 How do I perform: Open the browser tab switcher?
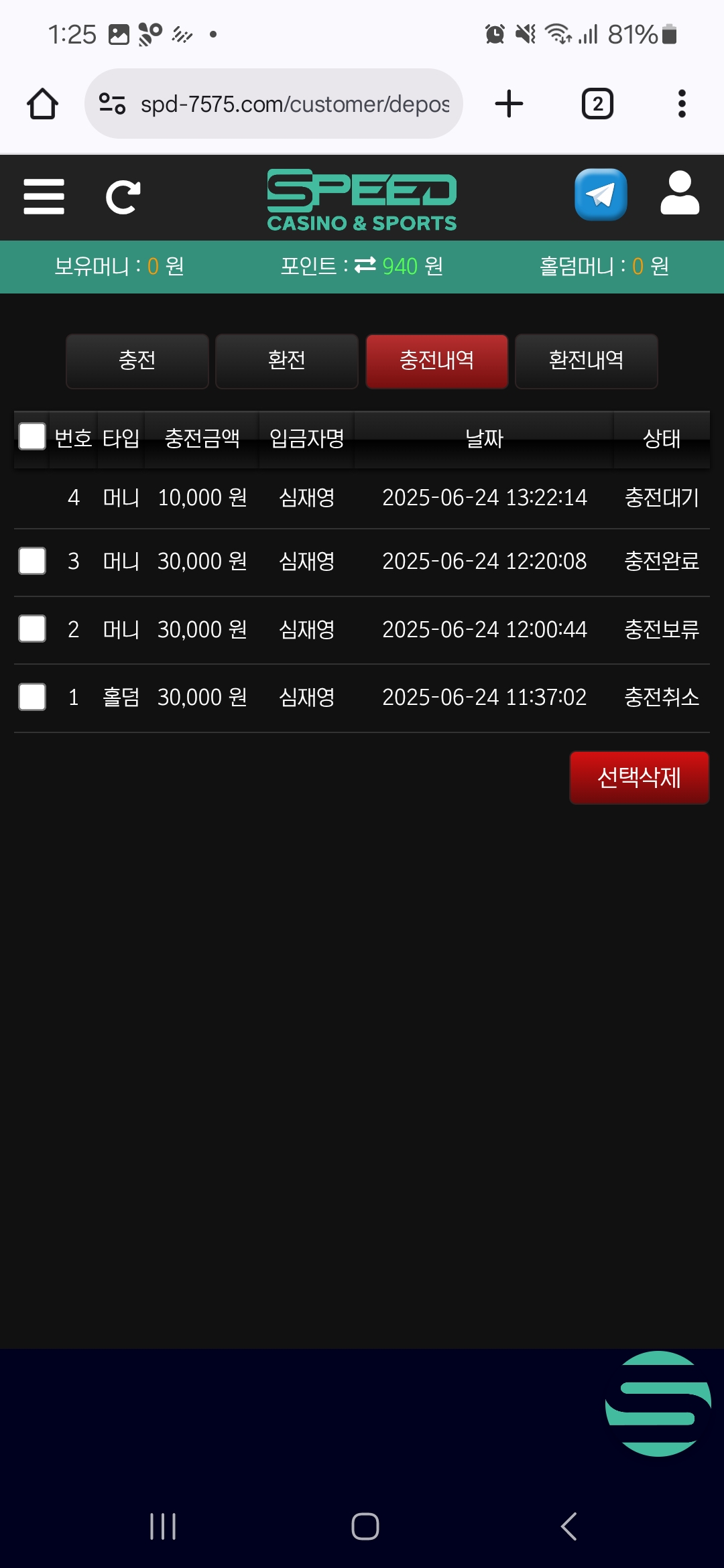point(597,104)
